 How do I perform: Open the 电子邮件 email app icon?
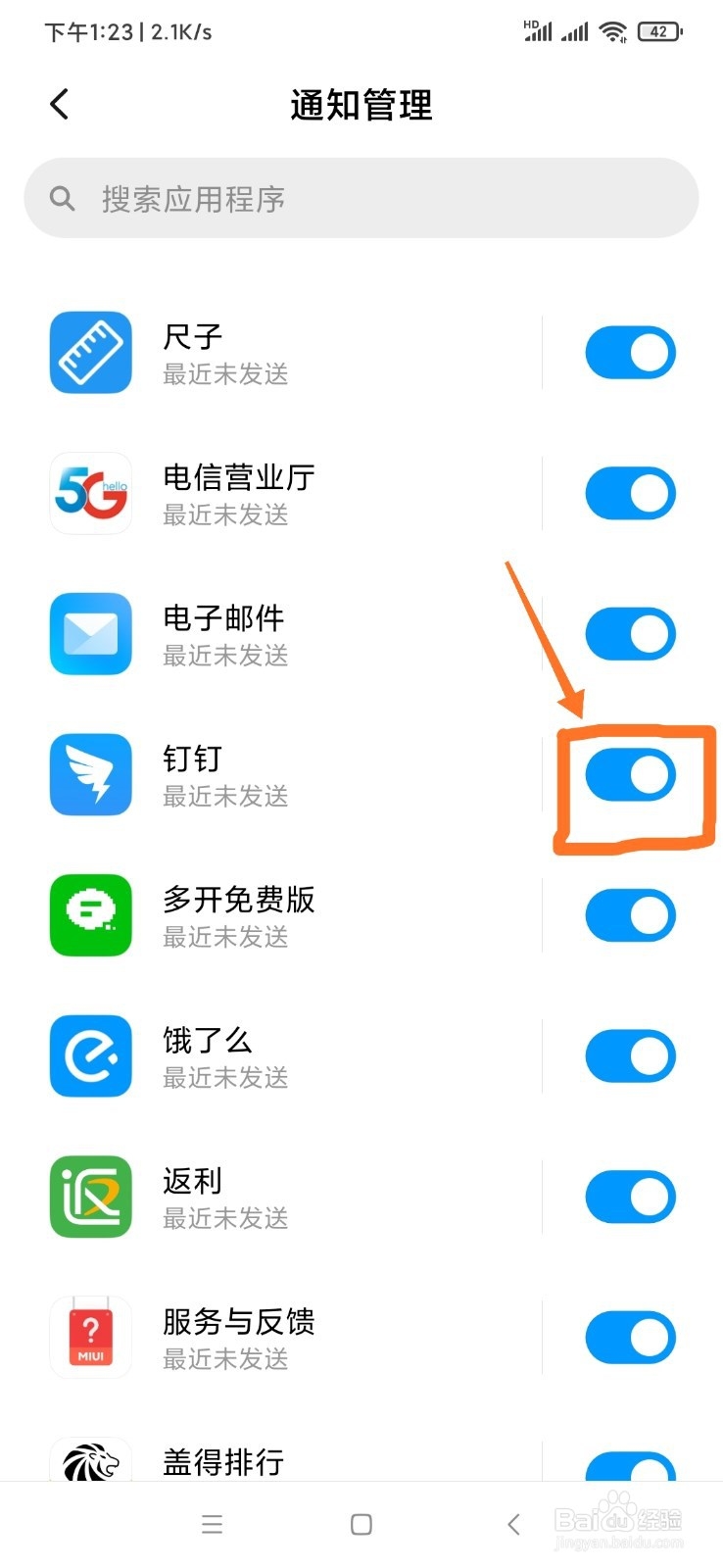tap(90, 633)
